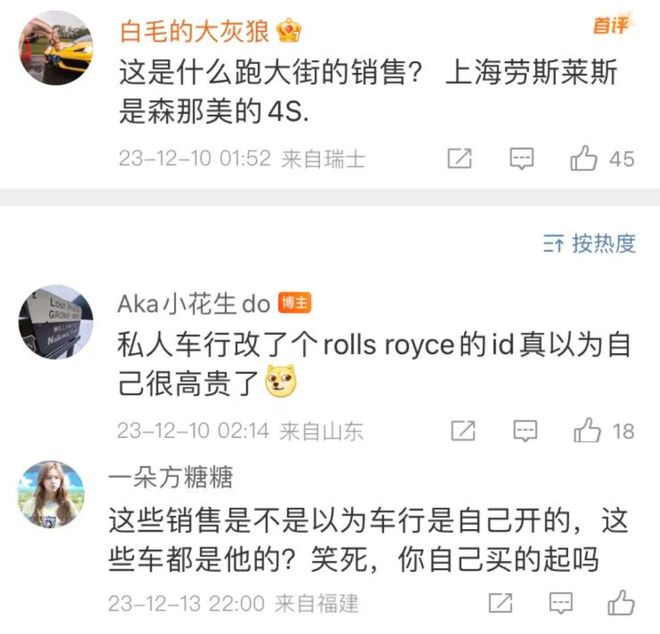The image size is (660, 634).
Task: Open username 白毛的大灰狼
Action: click(x=195, y=31)
